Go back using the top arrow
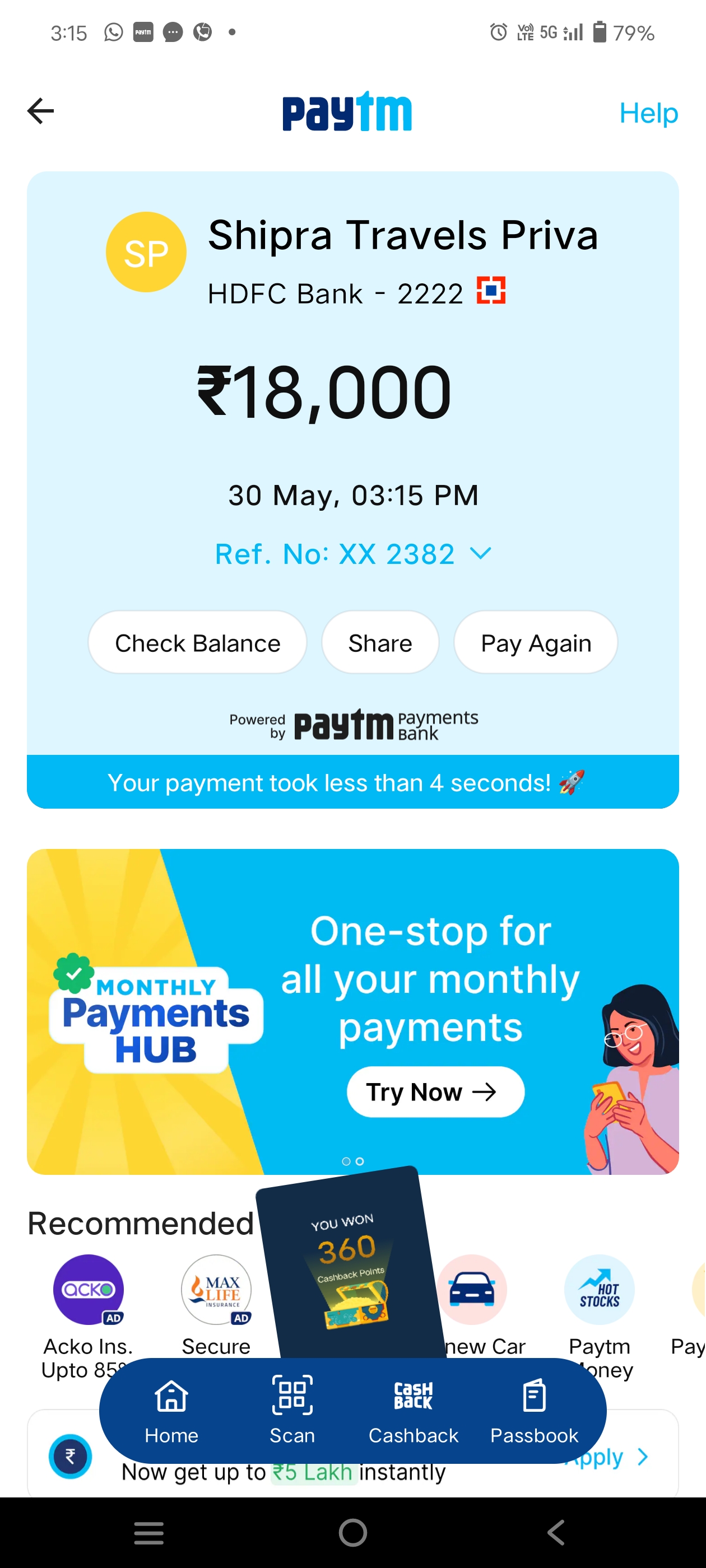This screenshot has width=706, height=1568. point(41,111)
